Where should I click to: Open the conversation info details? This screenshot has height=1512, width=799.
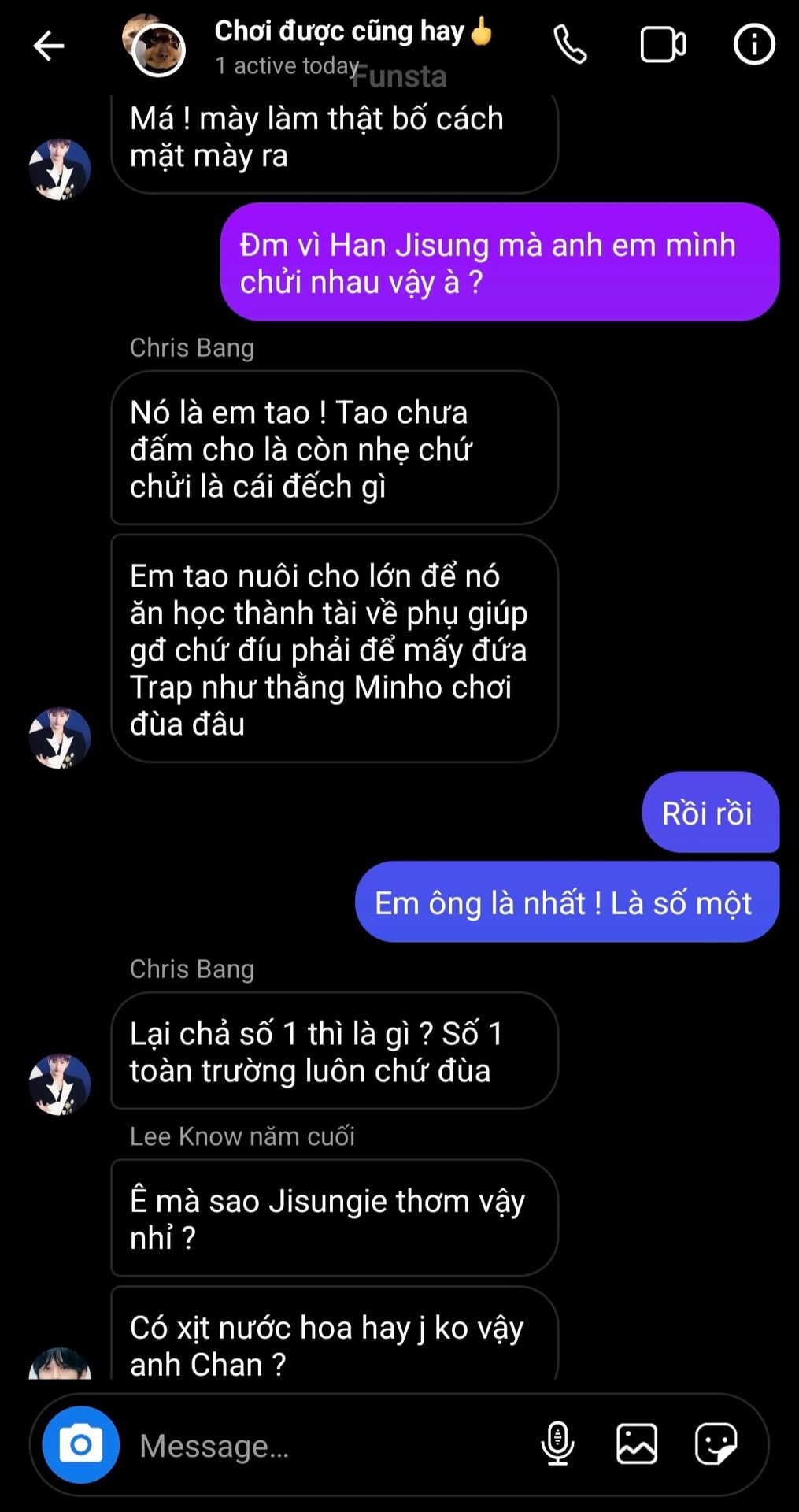(754, 45)
